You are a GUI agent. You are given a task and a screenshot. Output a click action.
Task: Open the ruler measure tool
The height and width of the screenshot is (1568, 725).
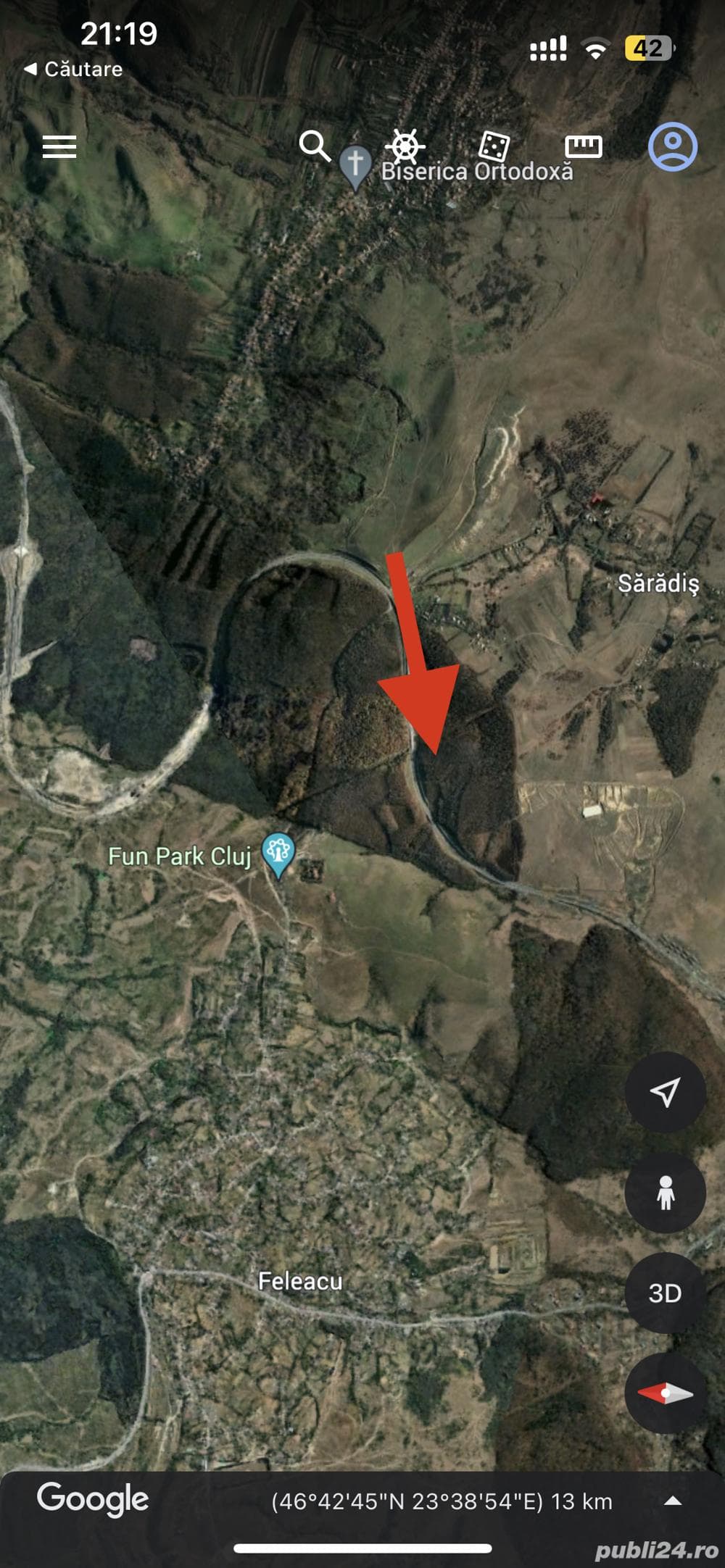click(583, 146)
